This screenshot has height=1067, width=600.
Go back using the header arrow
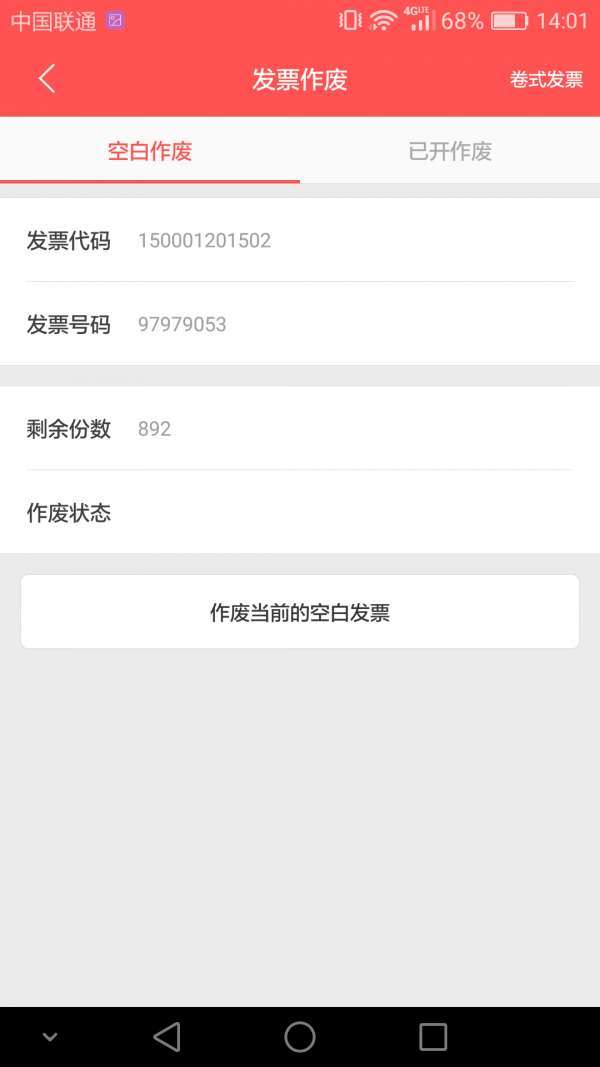click(47, 79)
